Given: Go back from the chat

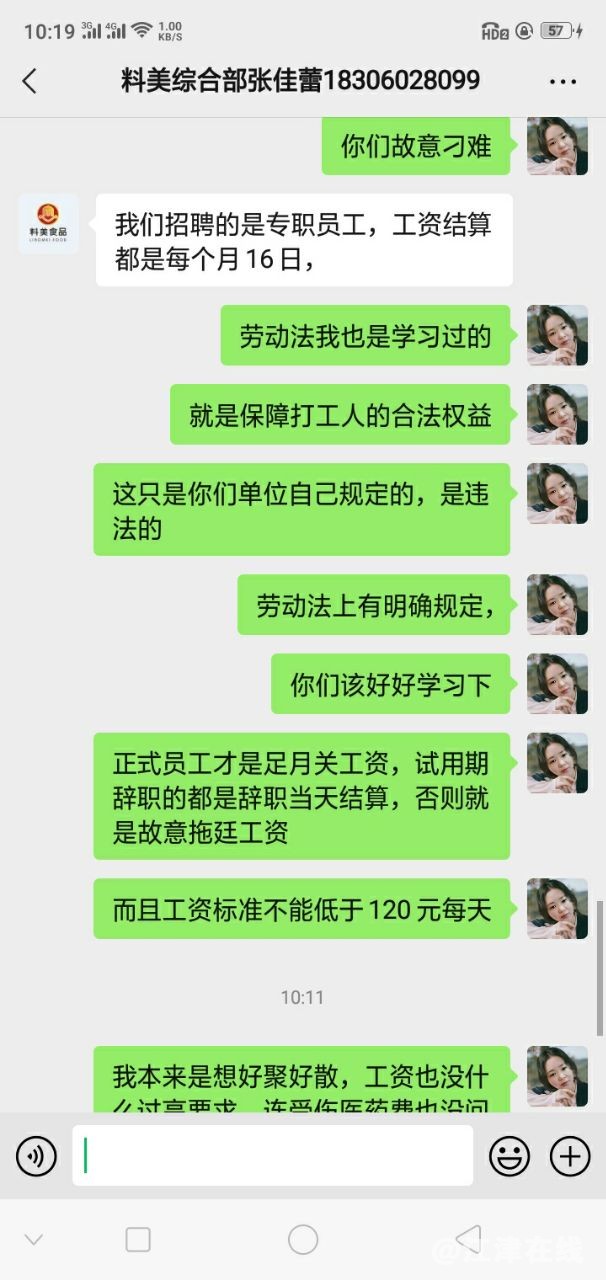Looking at the screenshot, I should (x=30, y=81).
